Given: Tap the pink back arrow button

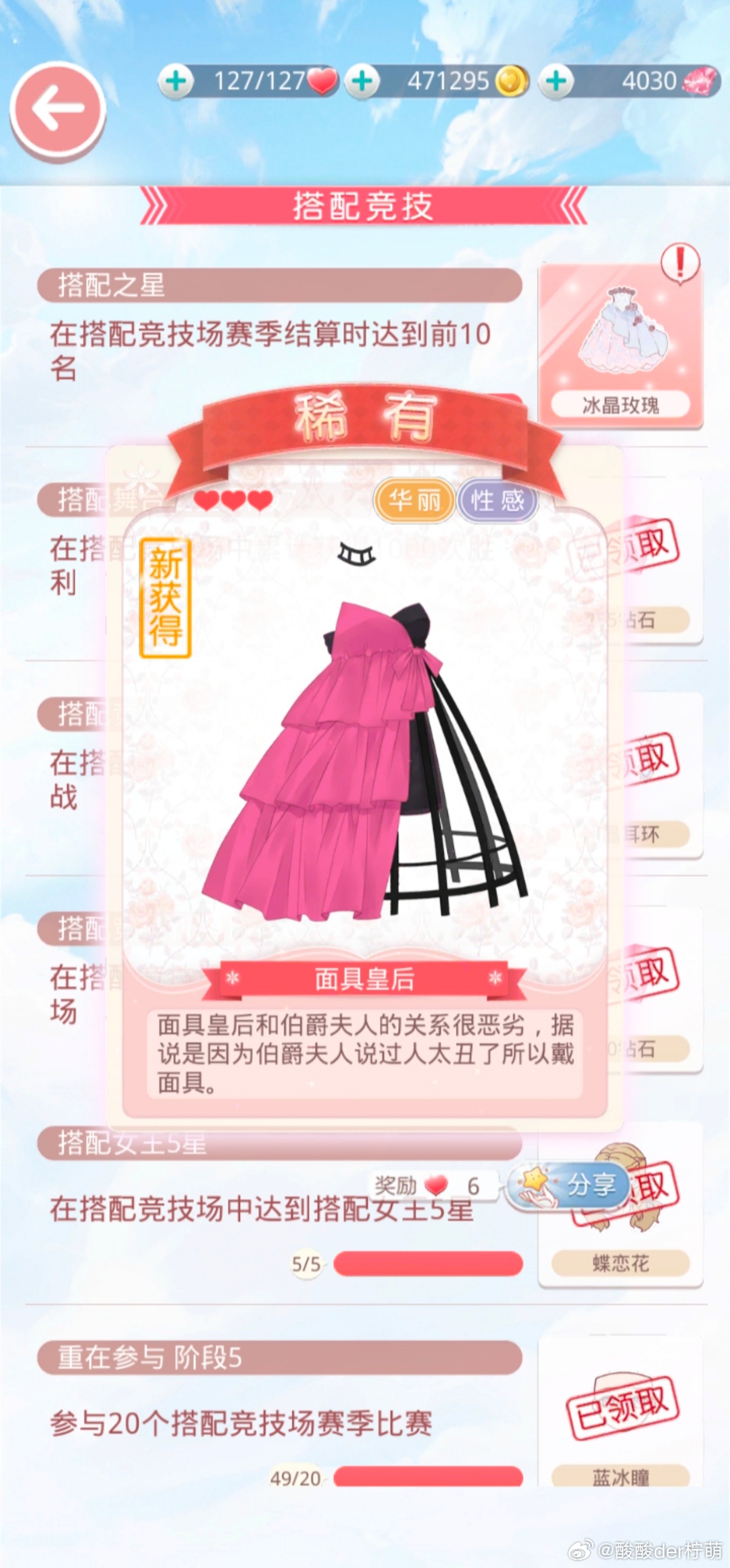Looking at the screenshot, I should (x=57, y=110).
